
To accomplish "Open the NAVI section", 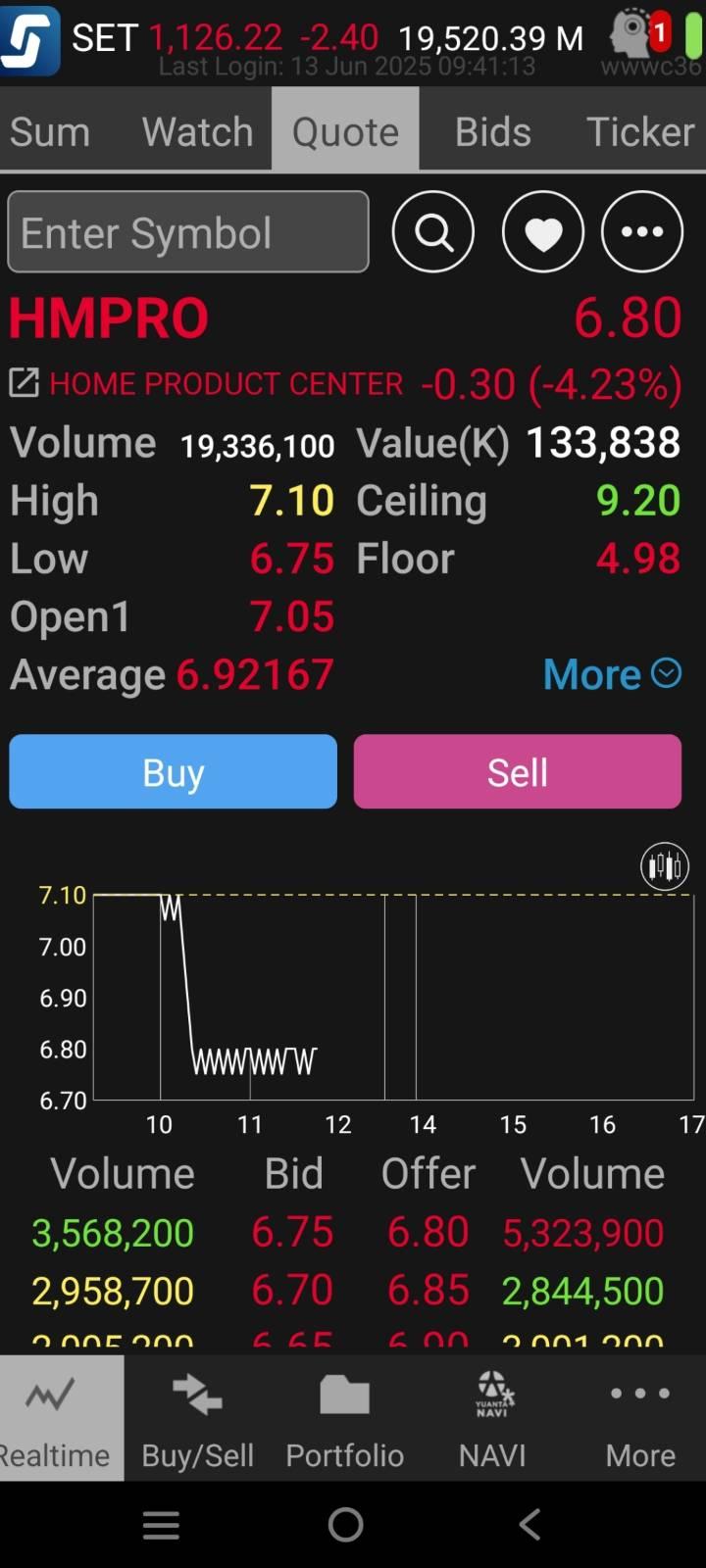I will click(x=492, y=1418).
